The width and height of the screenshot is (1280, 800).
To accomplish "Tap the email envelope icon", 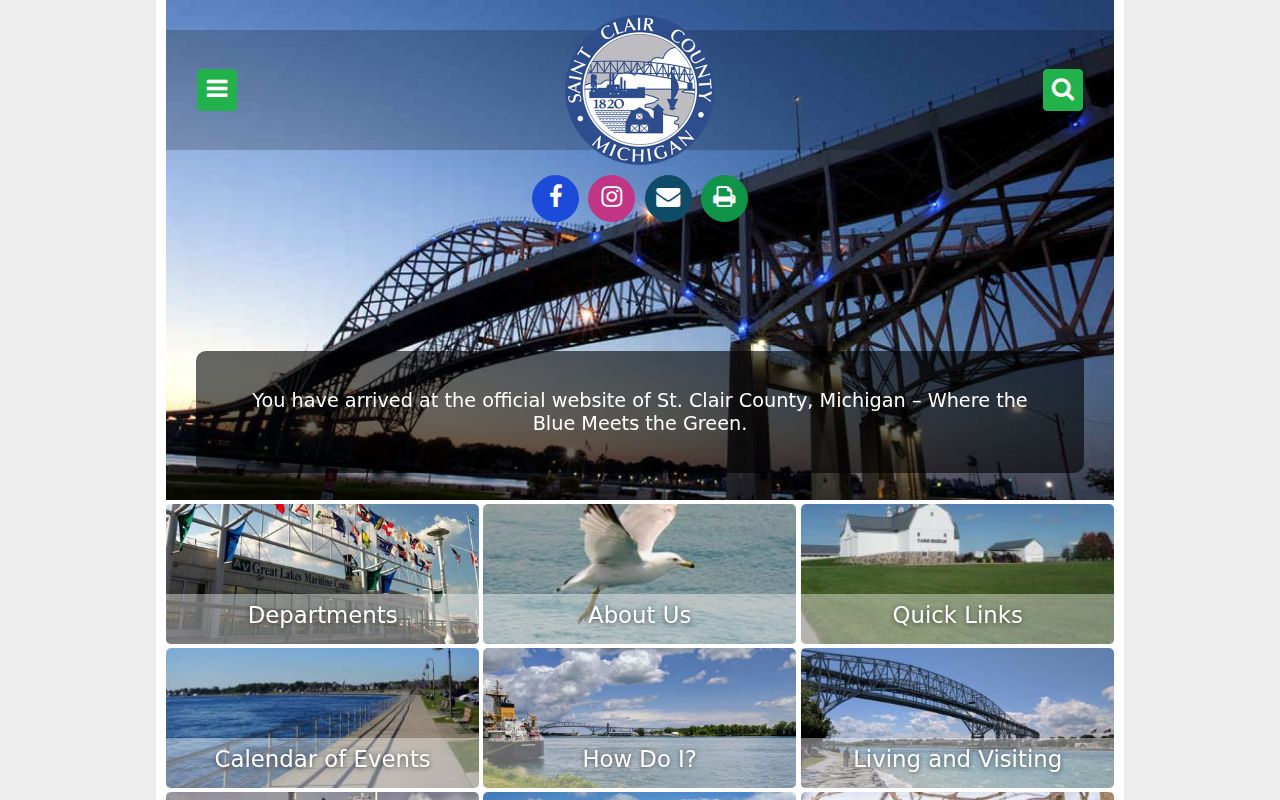I will click(668, 198).
